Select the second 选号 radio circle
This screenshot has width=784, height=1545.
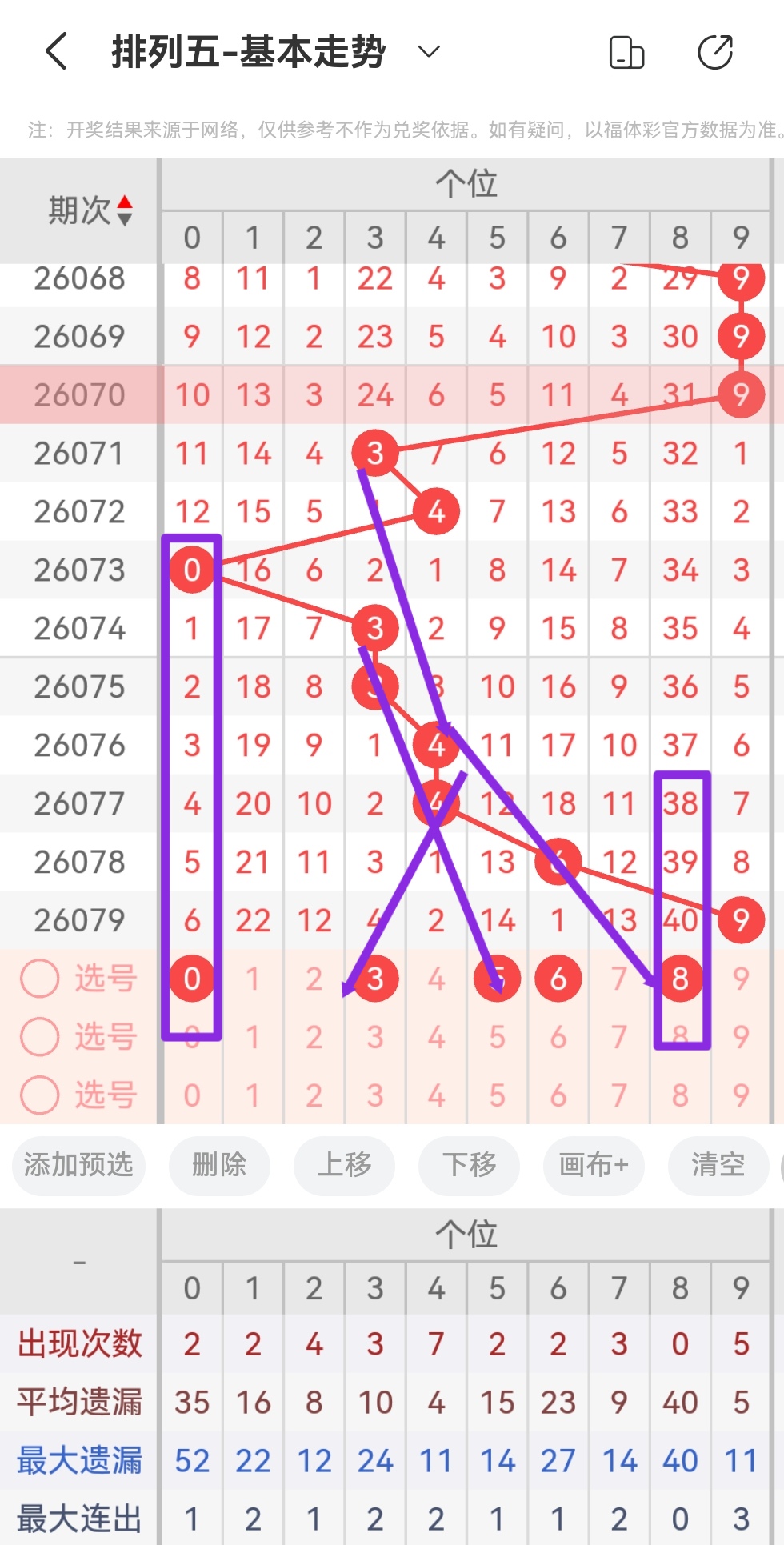[38, 1036]
